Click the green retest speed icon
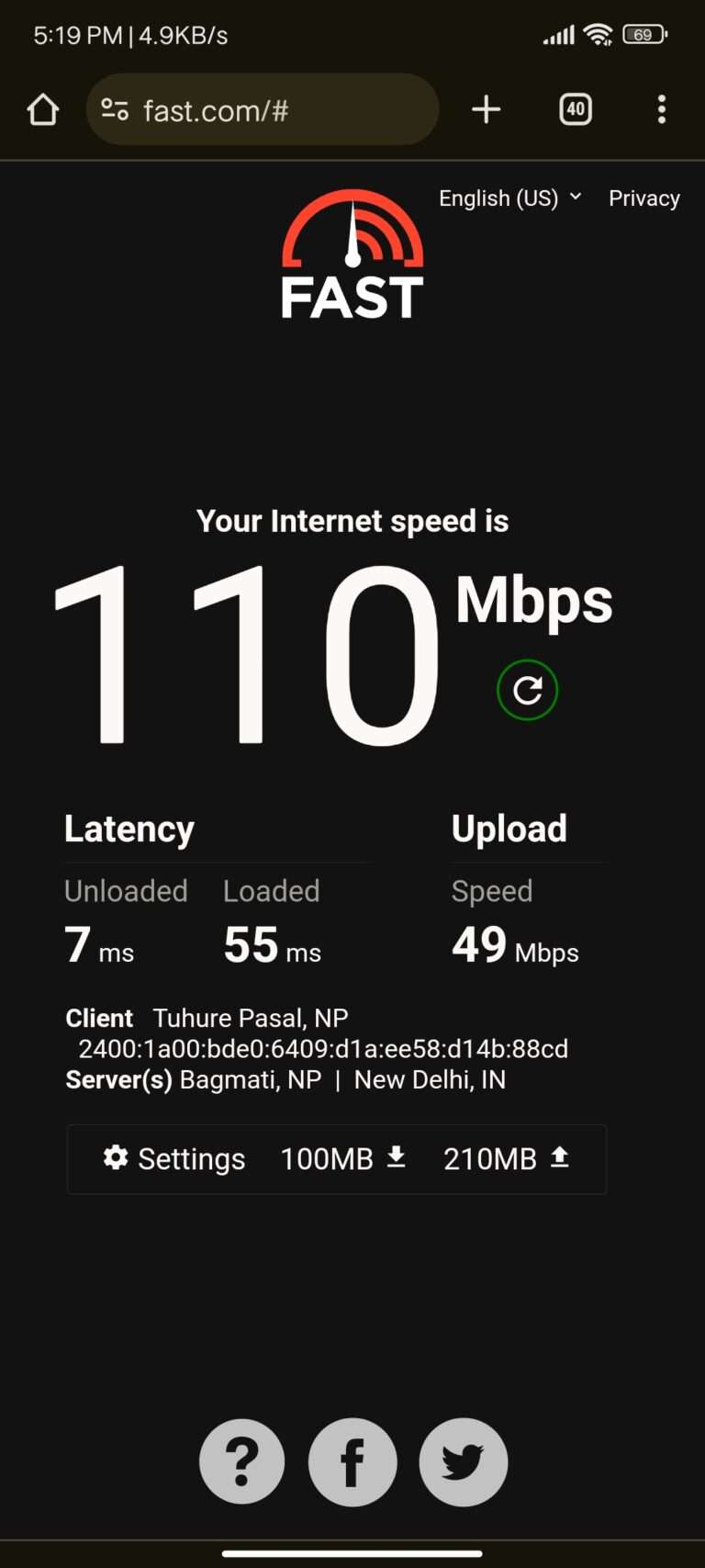Image resolution: width=705 pixels, height=1568 pixels. [527, 689]
